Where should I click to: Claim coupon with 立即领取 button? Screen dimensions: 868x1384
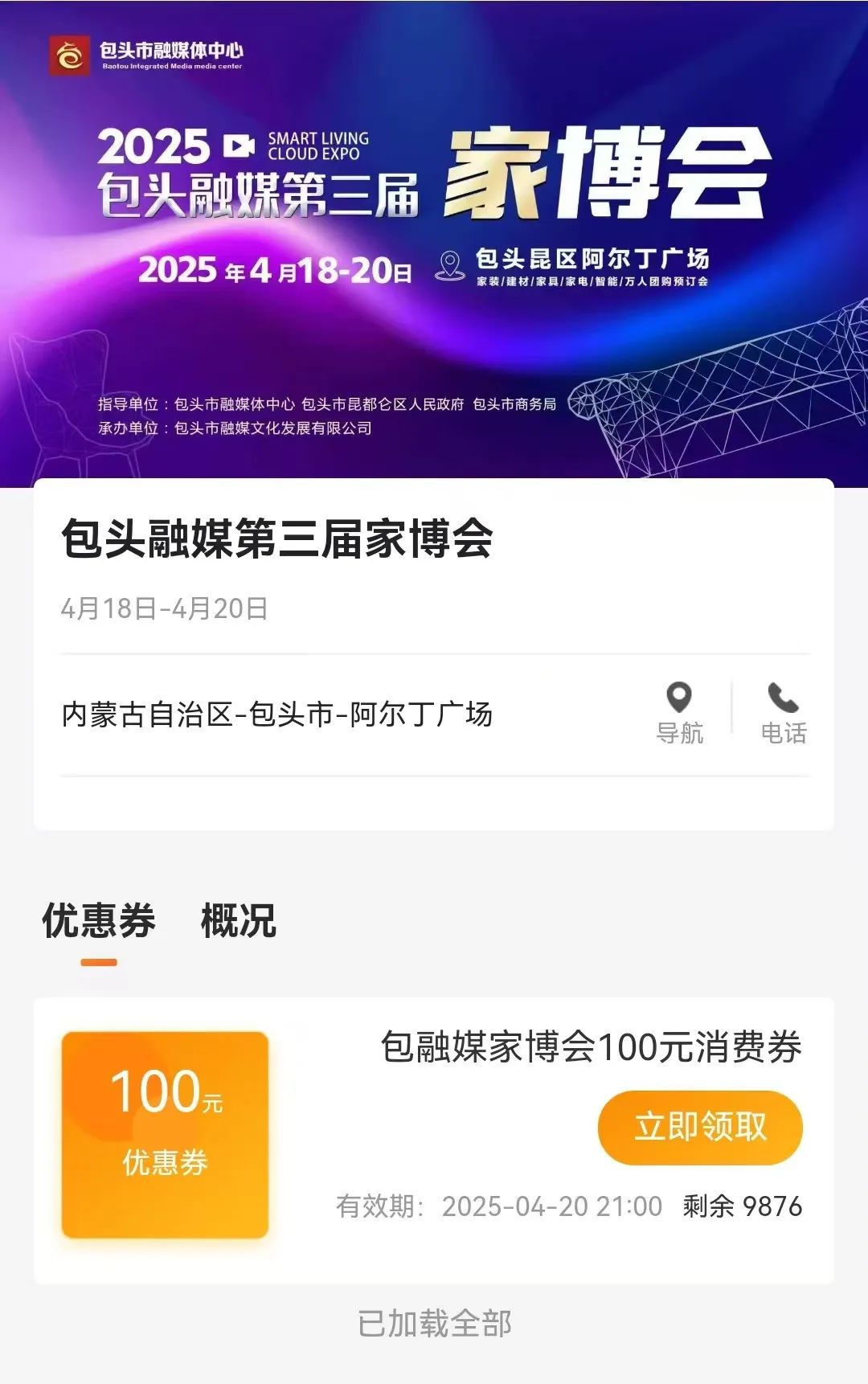(699, 1127)
